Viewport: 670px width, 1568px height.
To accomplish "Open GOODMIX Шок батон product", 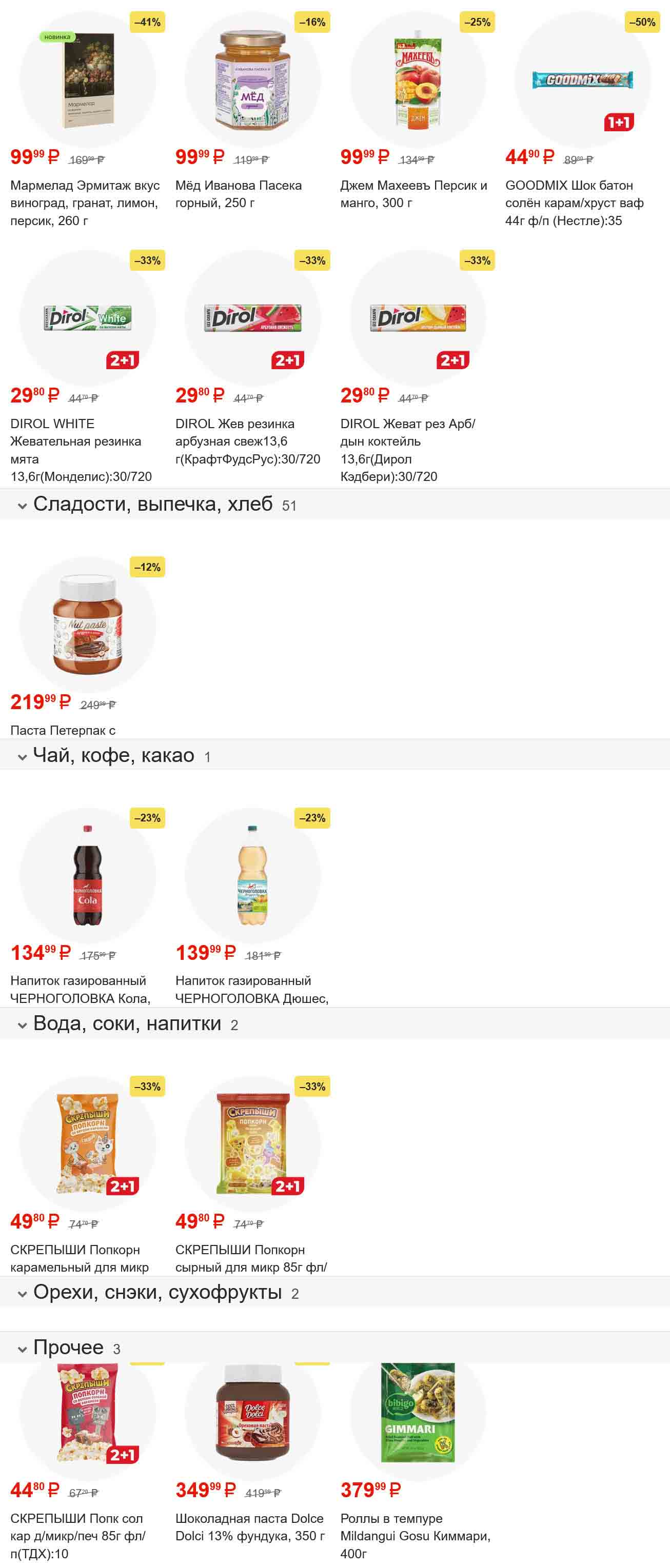I will click(582, 79).
